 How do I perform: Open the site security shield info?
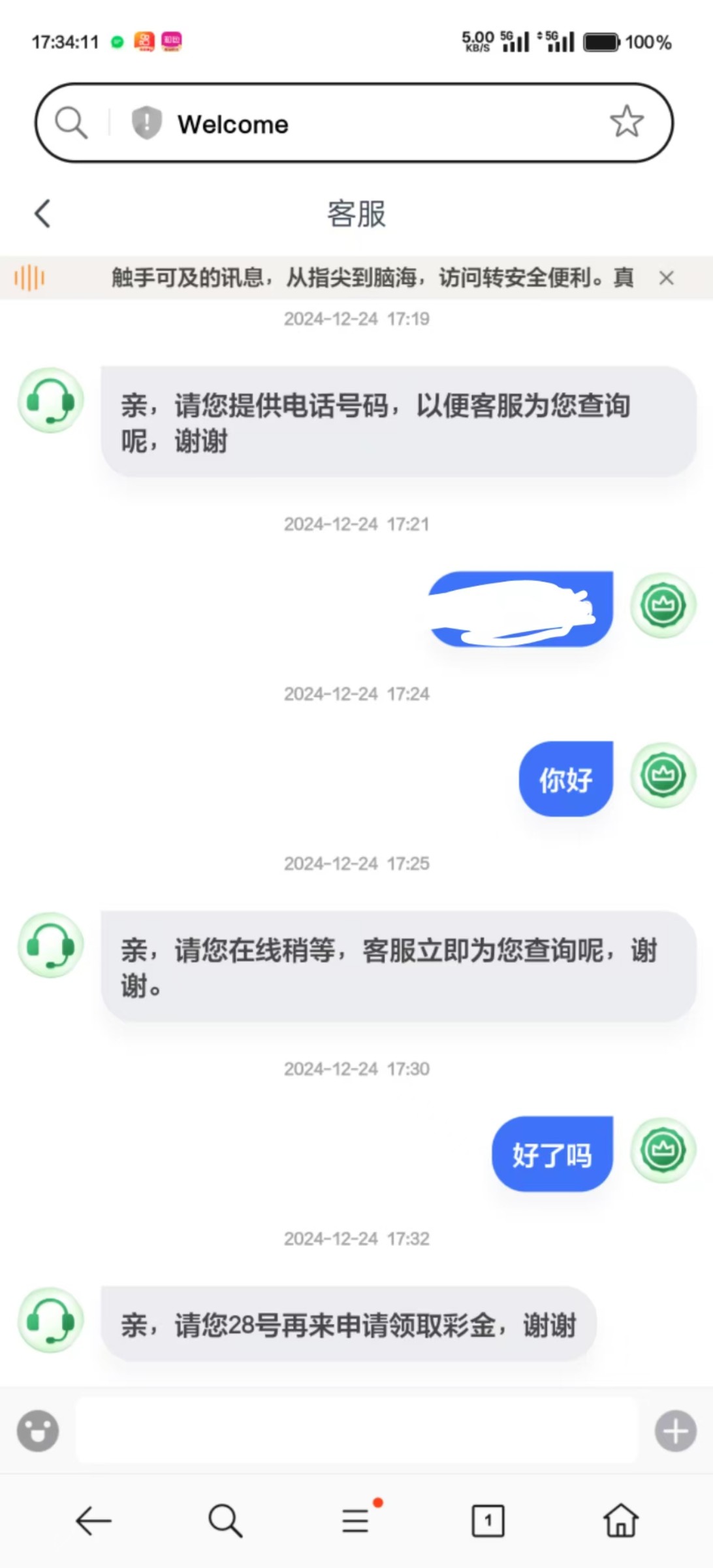point(146,122)
